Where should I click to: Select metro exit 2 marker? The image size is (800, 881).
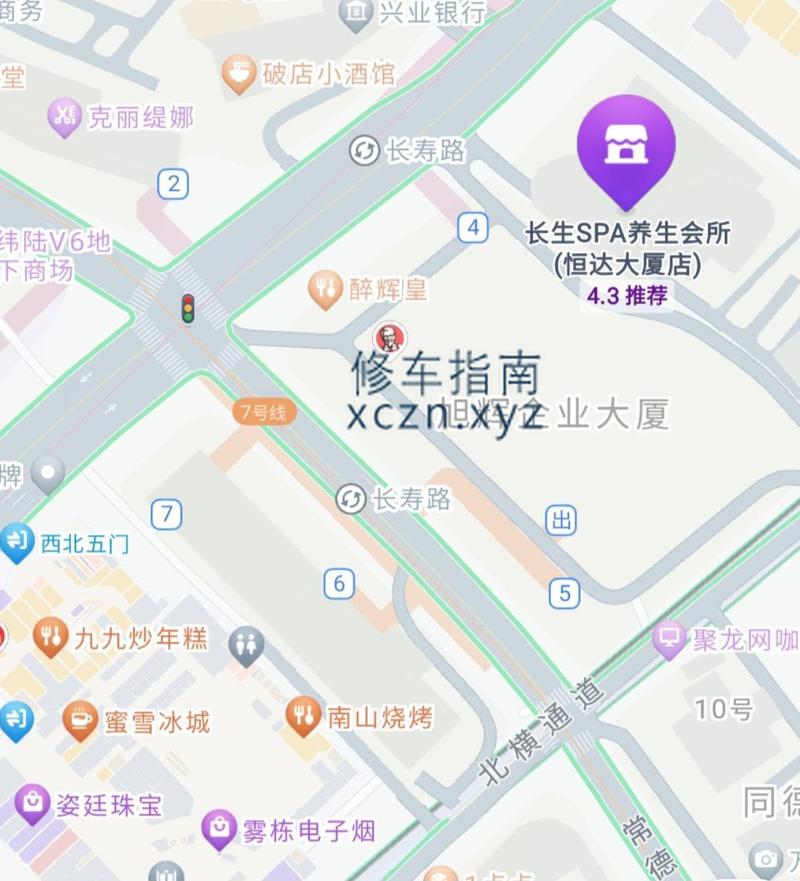point(174,183)
